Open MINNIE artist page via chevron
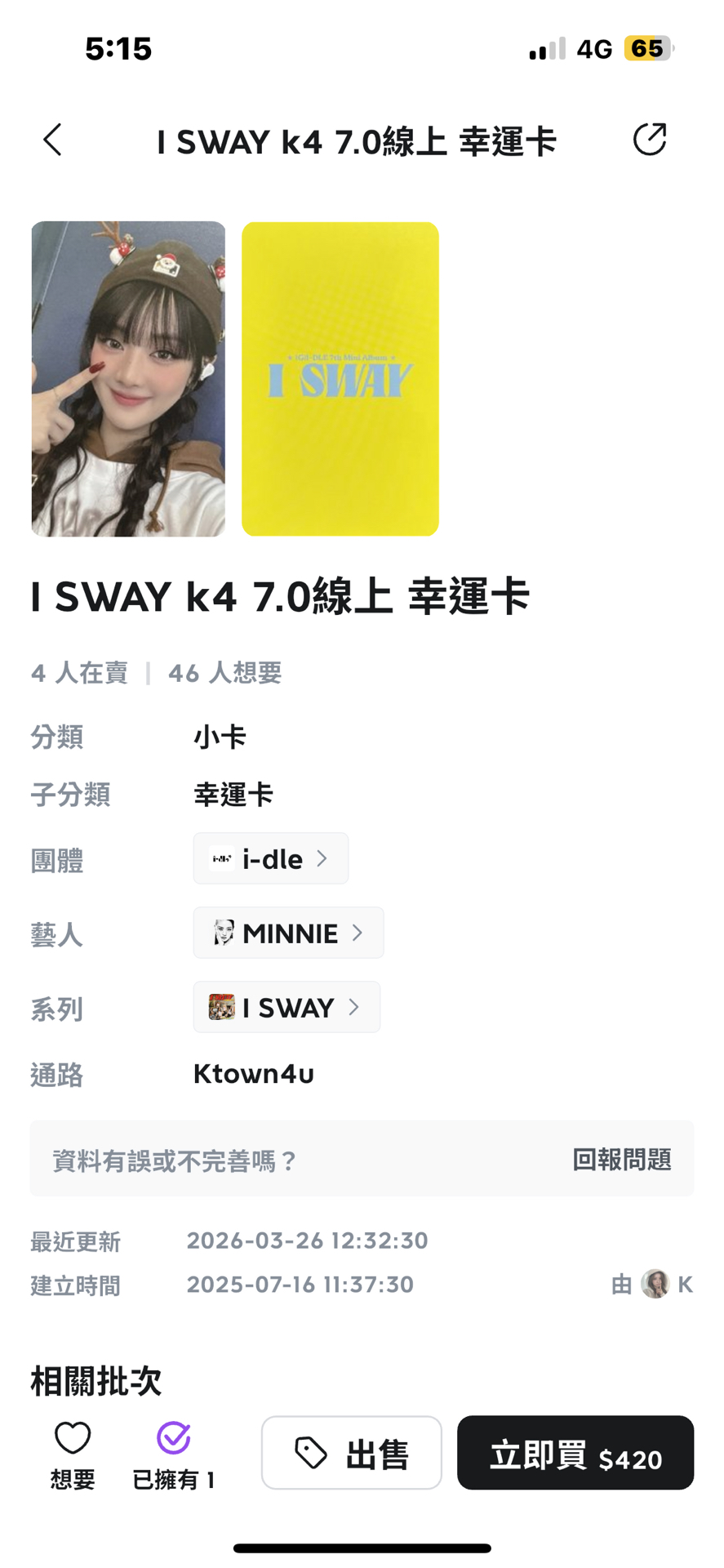This screenshot has height=1568, width=724. coord(359,933)
